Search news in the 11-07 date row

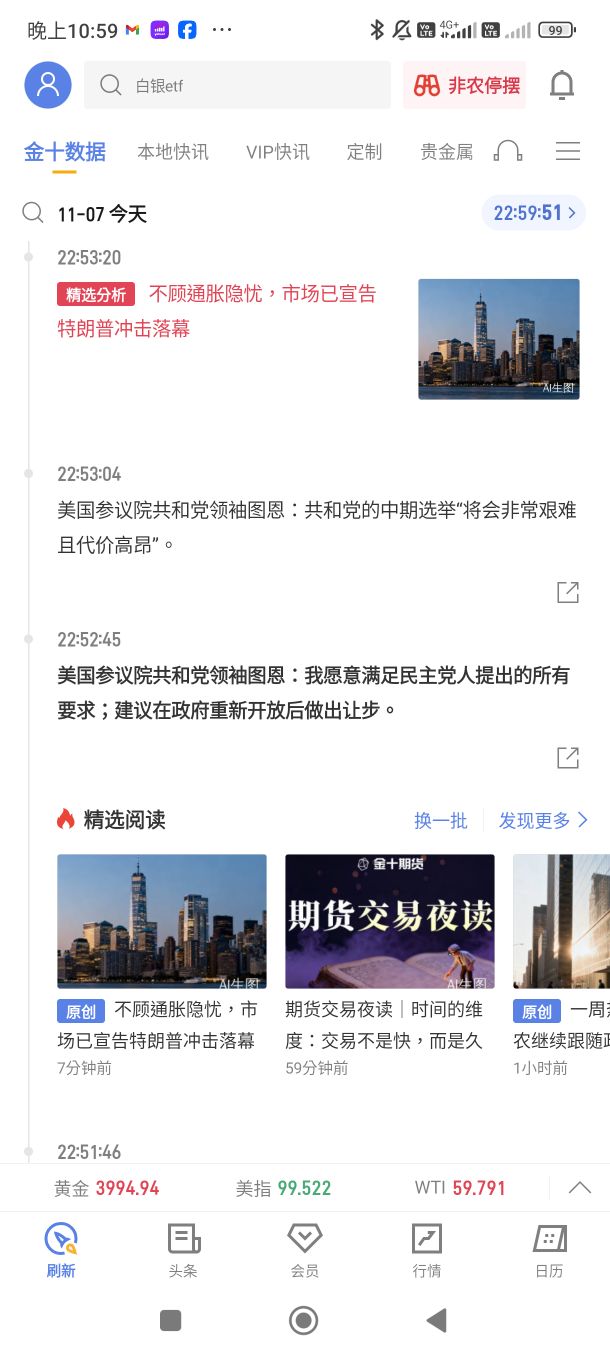point(33,213)
